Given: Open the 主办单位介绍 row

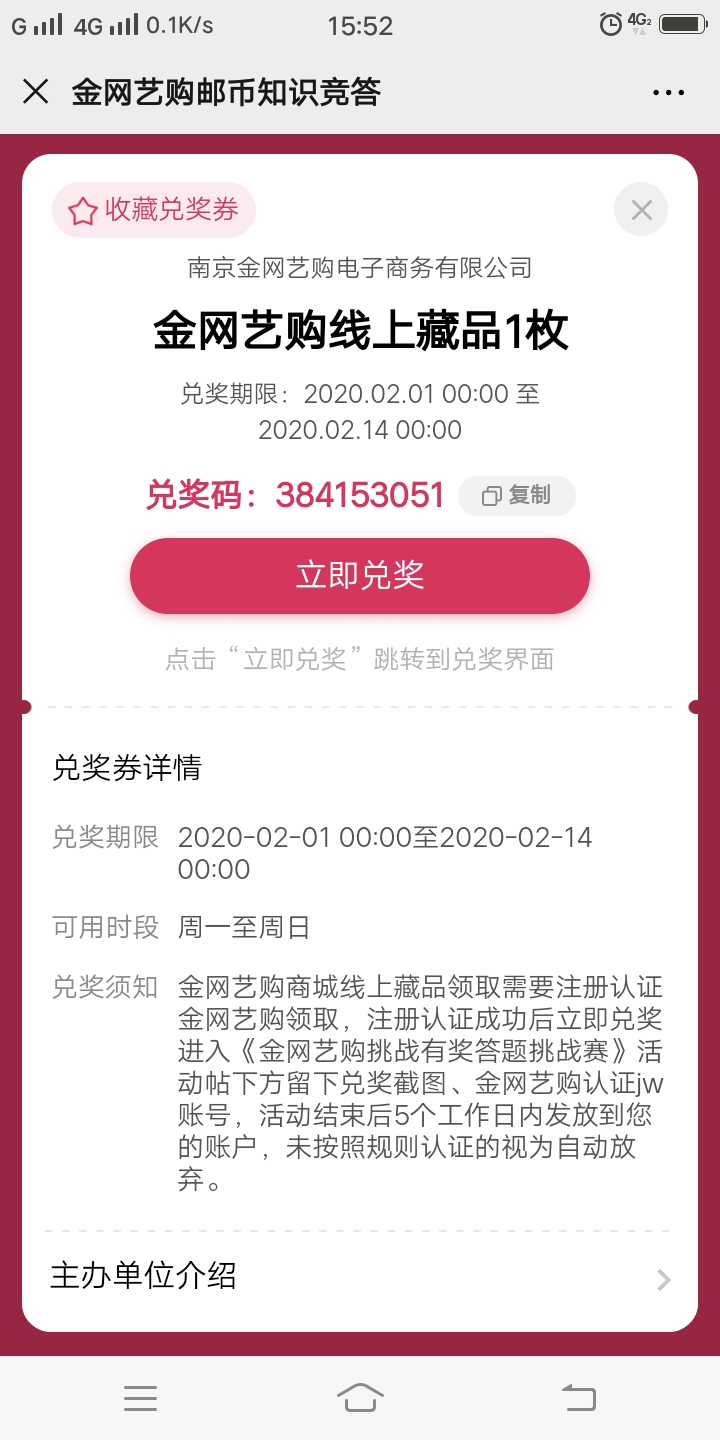Looking at the screenshot, I should point(360,1277).
